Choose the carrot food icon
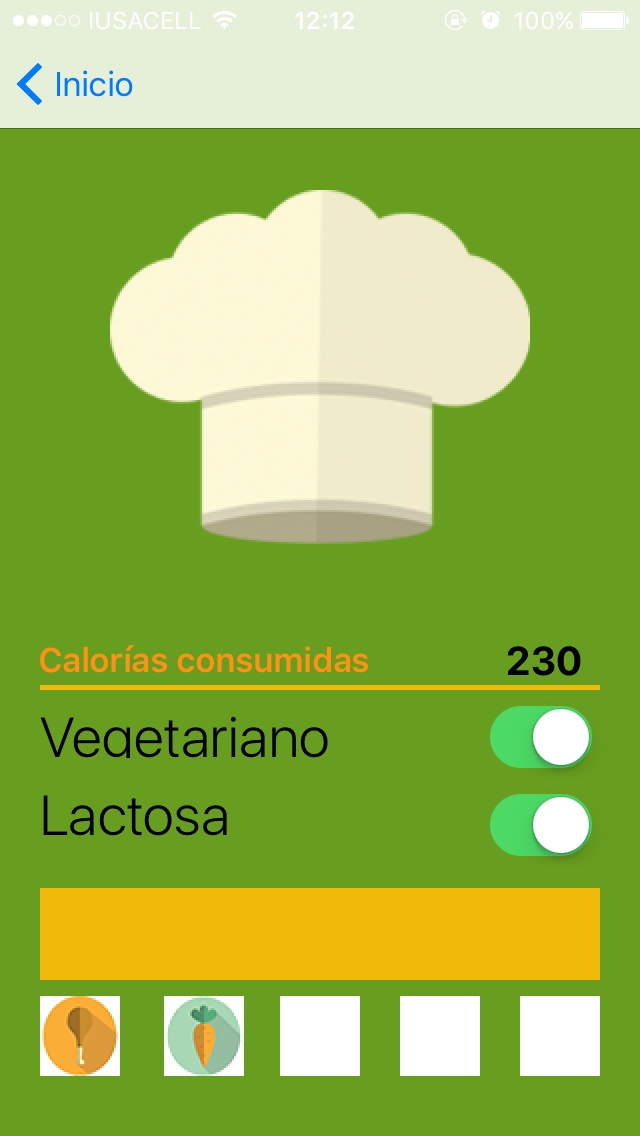 pyautogui.click(x=204, y=1036)
